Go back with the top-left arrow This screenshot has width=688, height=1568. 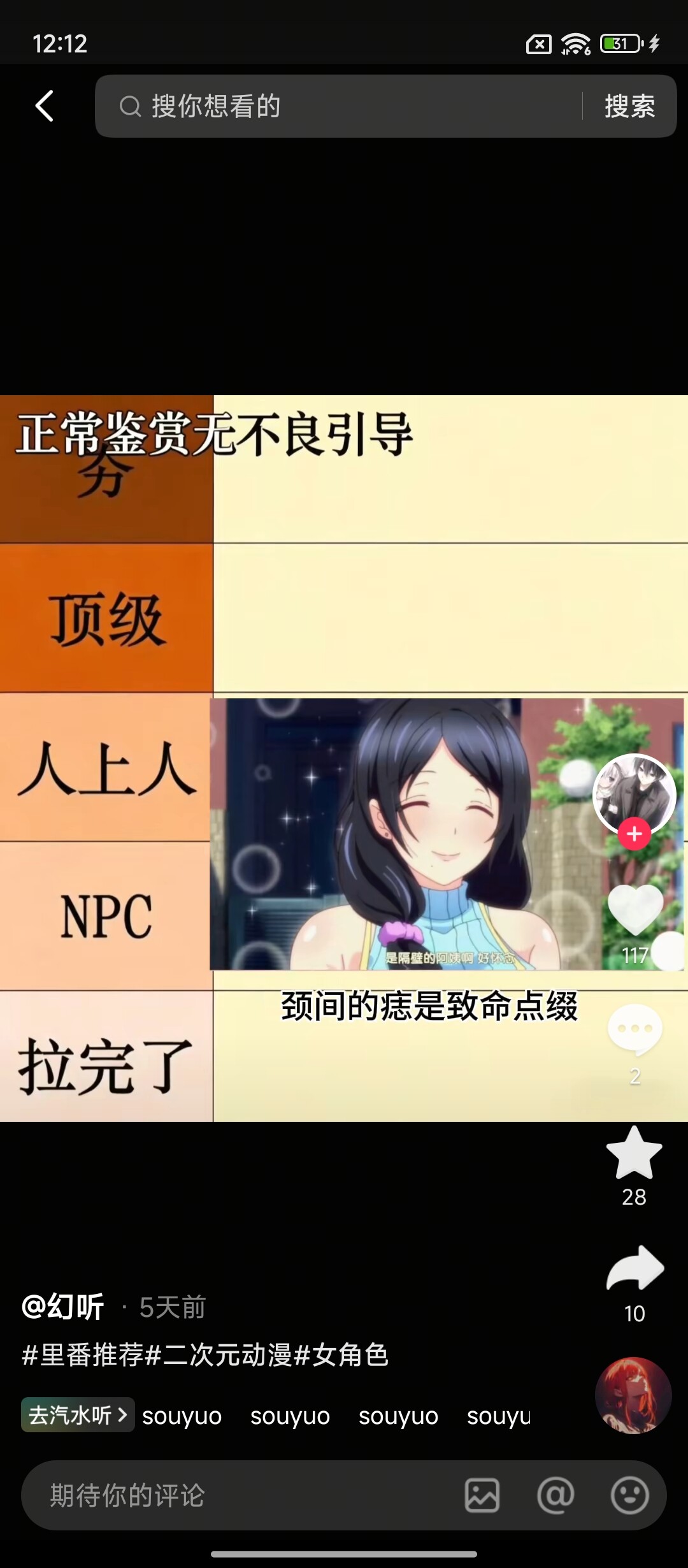click(x=45, y=106)
